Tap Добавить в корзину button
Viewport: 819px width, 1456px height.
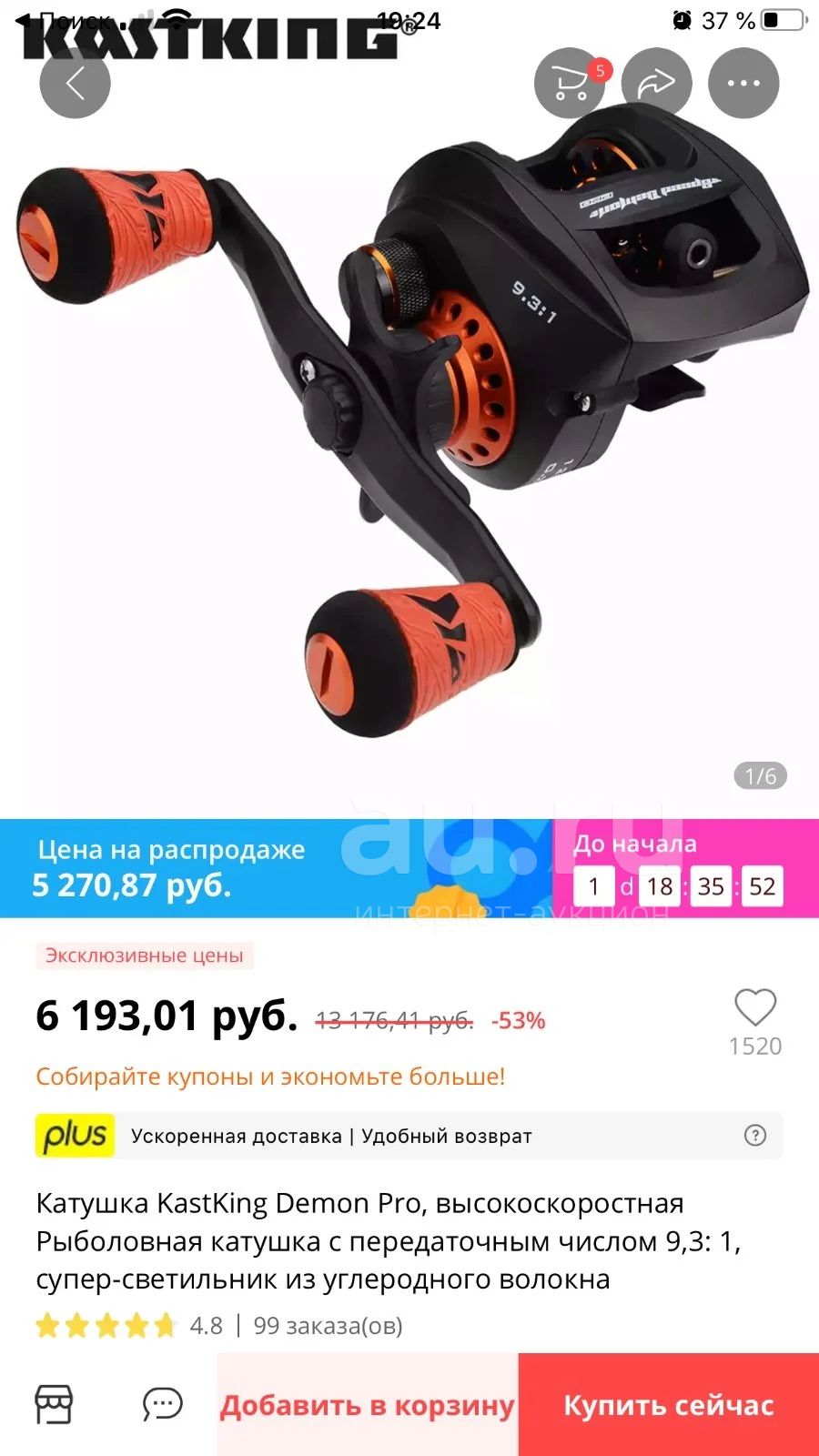(368, 1404)
